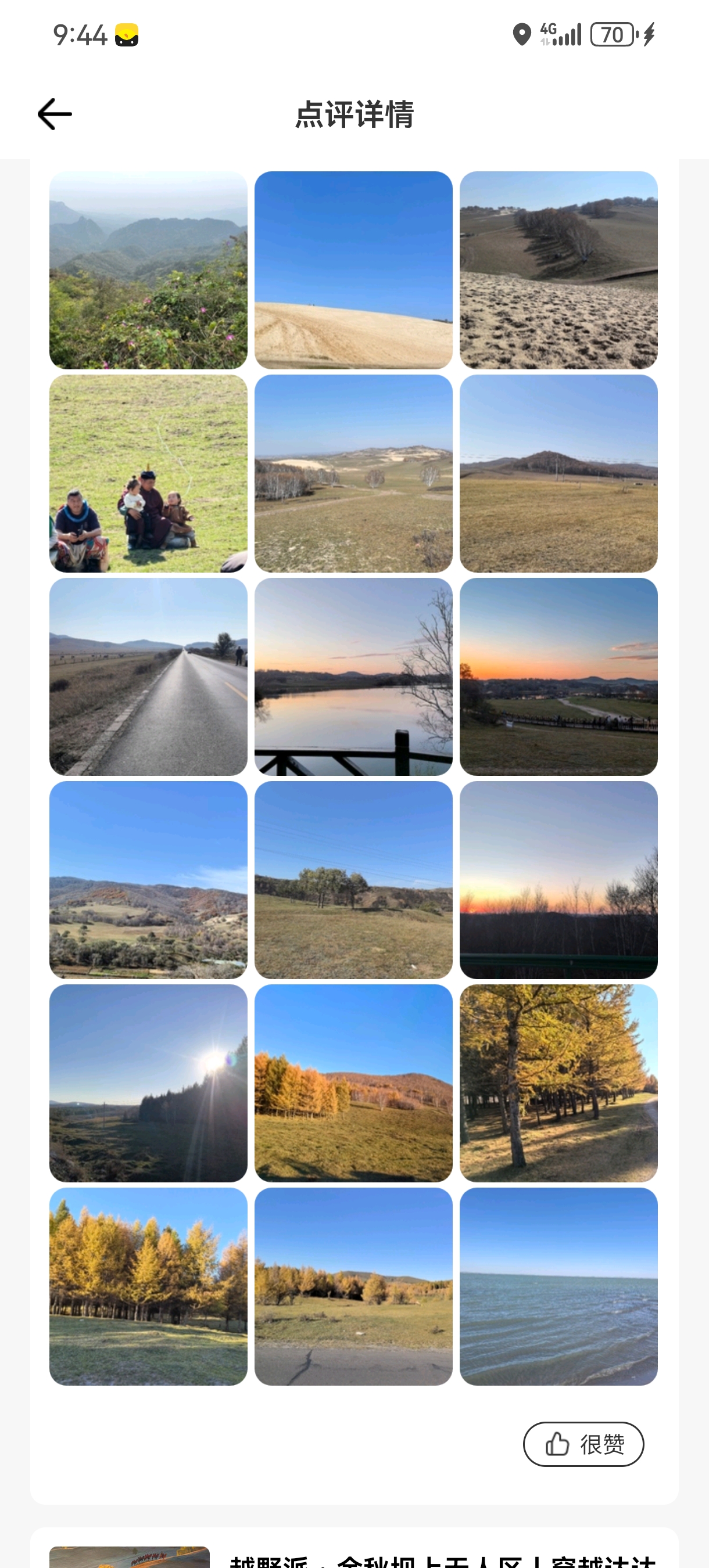Open the hill with power lines photo

coord(558,473)
